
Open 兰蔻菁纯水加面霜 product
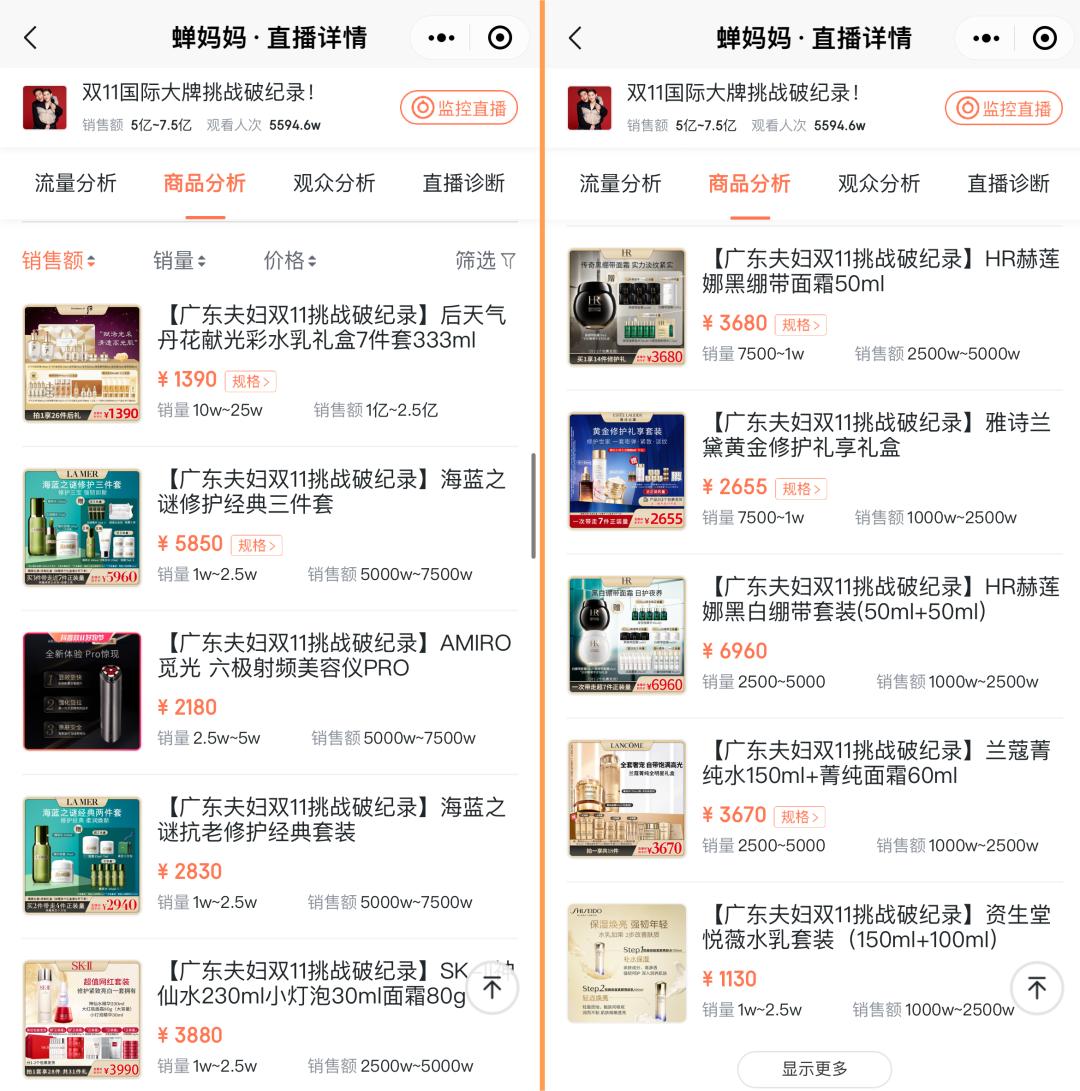pos(876,763)
